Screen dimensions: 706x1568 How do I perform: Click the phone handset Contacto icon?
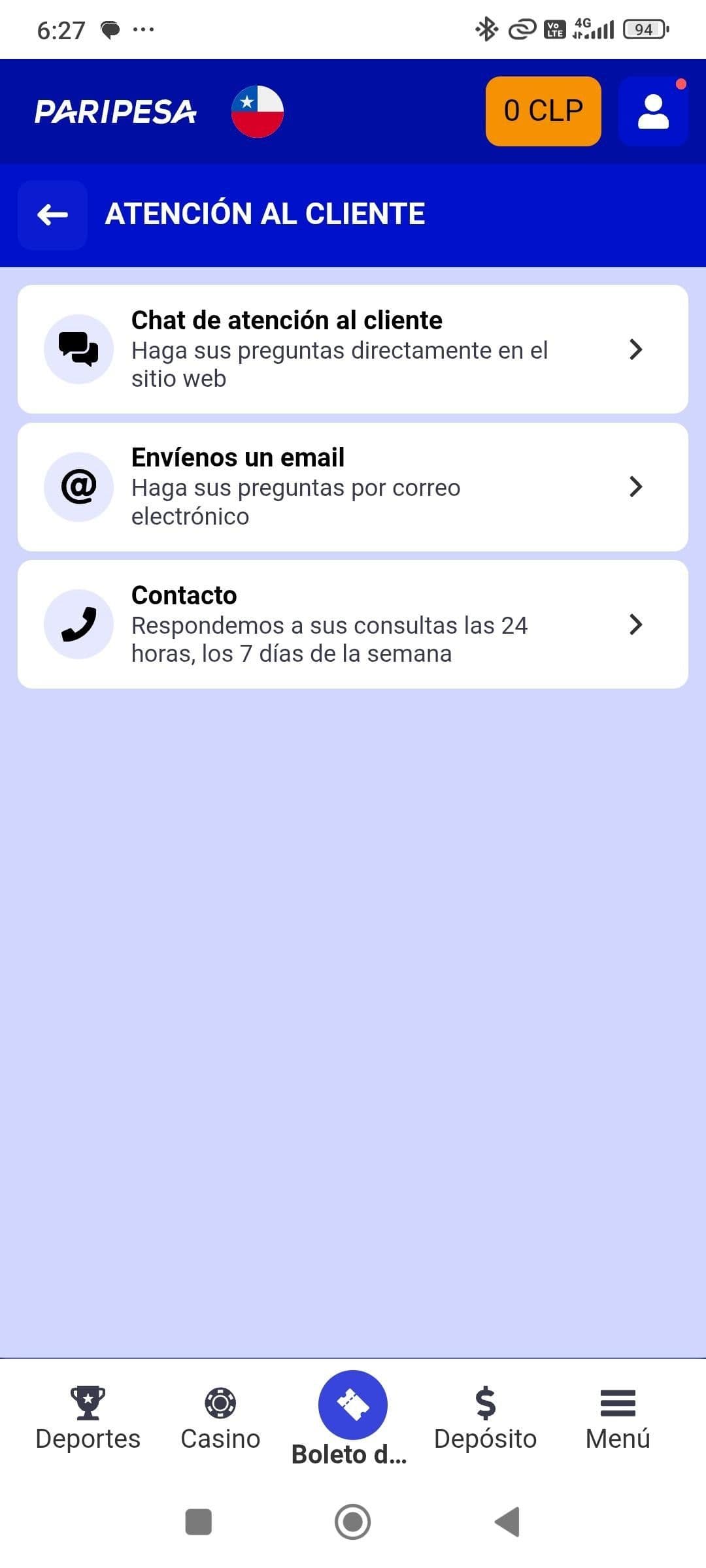78,625
